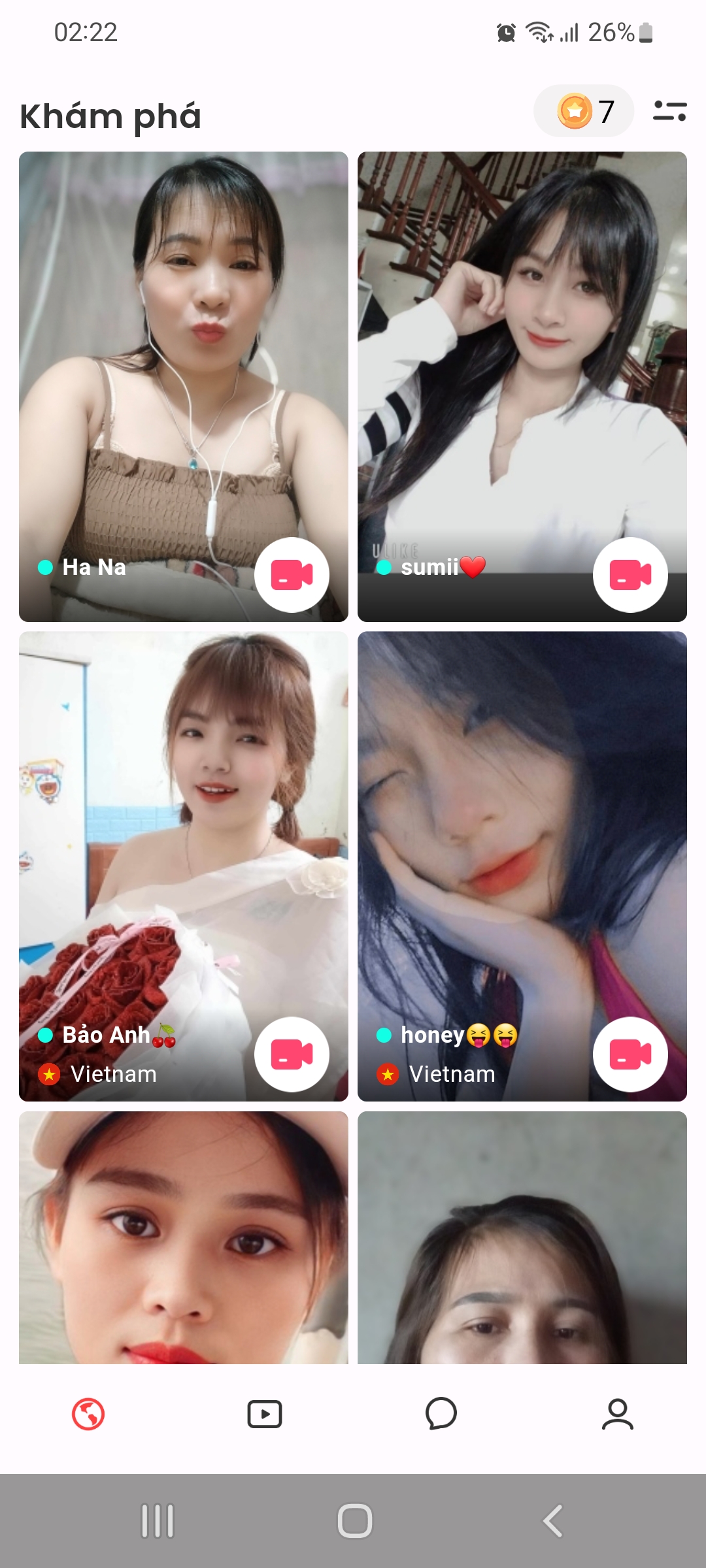Return to the system home screen
Image resolution: width=706 pixels, height=1568 pixels.
355,1521
